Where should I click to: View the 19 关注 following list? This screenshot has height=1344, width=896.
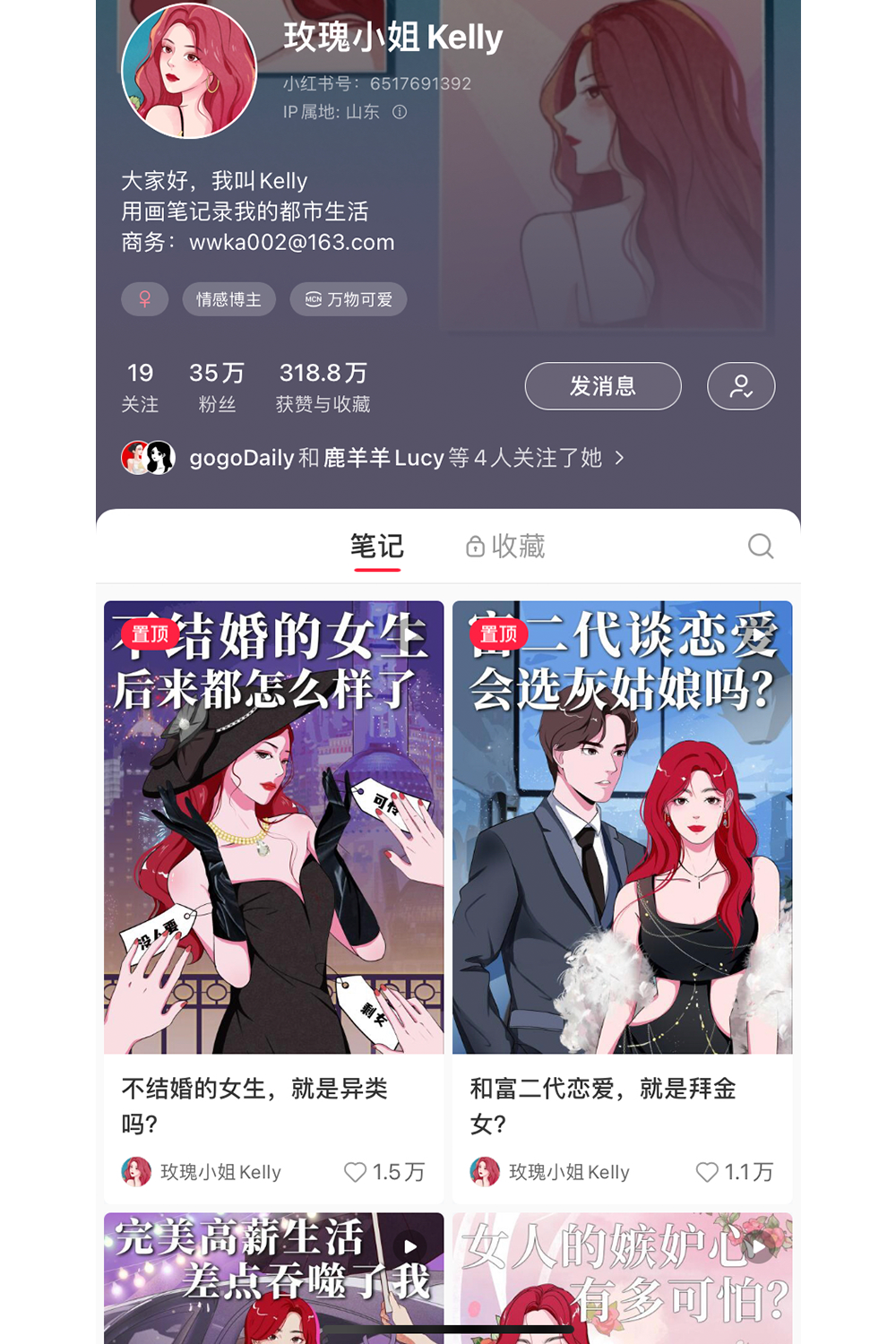coord(140,387)
